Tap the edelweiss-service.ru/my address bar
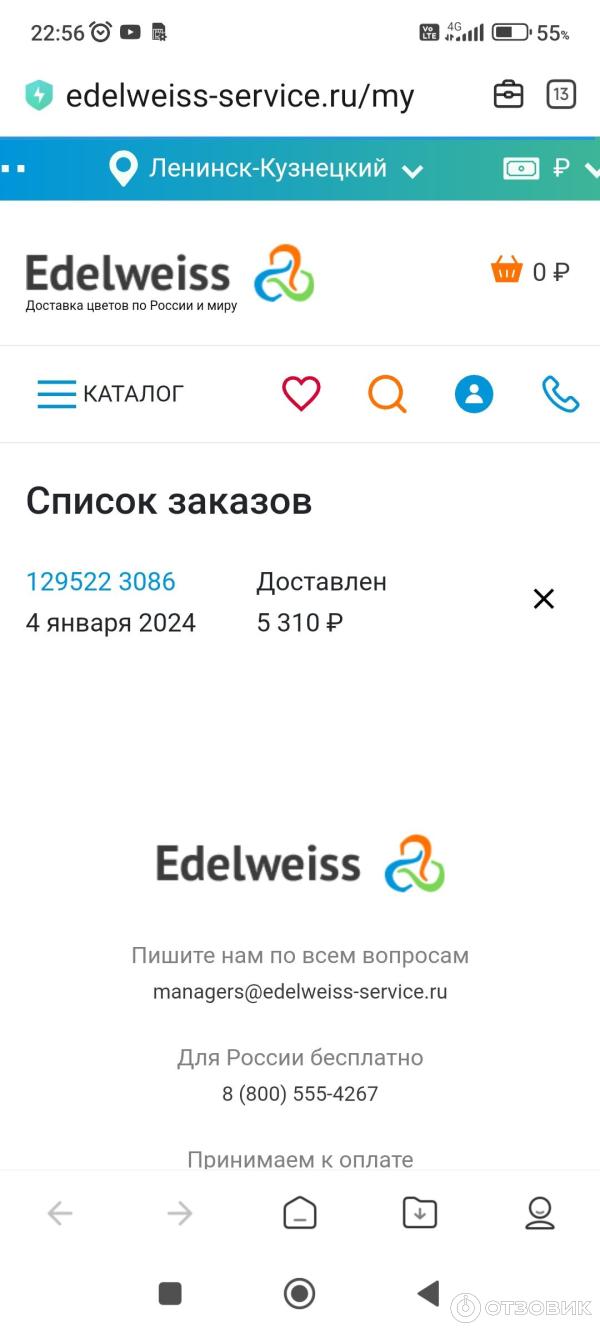 (240, 96)
